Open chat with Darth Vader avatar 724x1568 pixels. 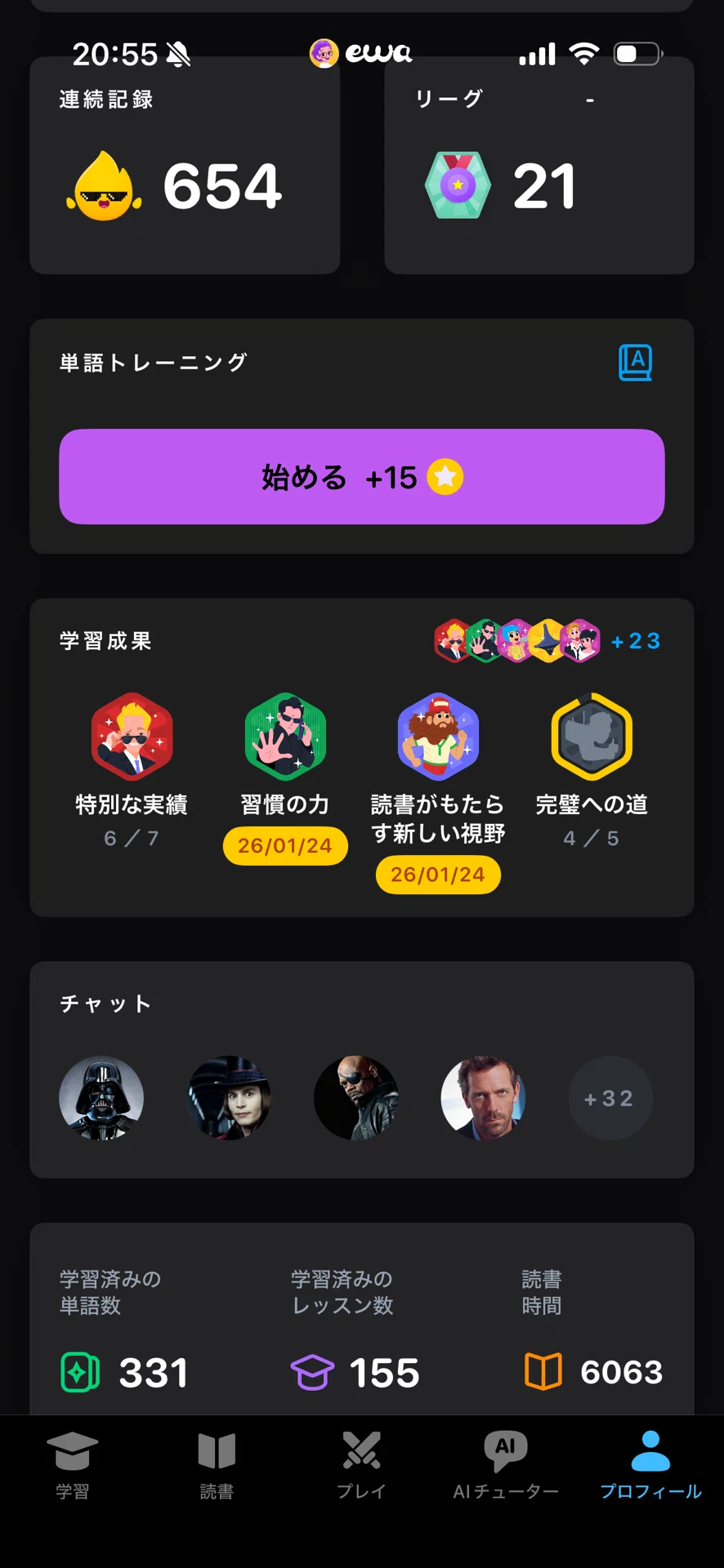coord(101,1098)
